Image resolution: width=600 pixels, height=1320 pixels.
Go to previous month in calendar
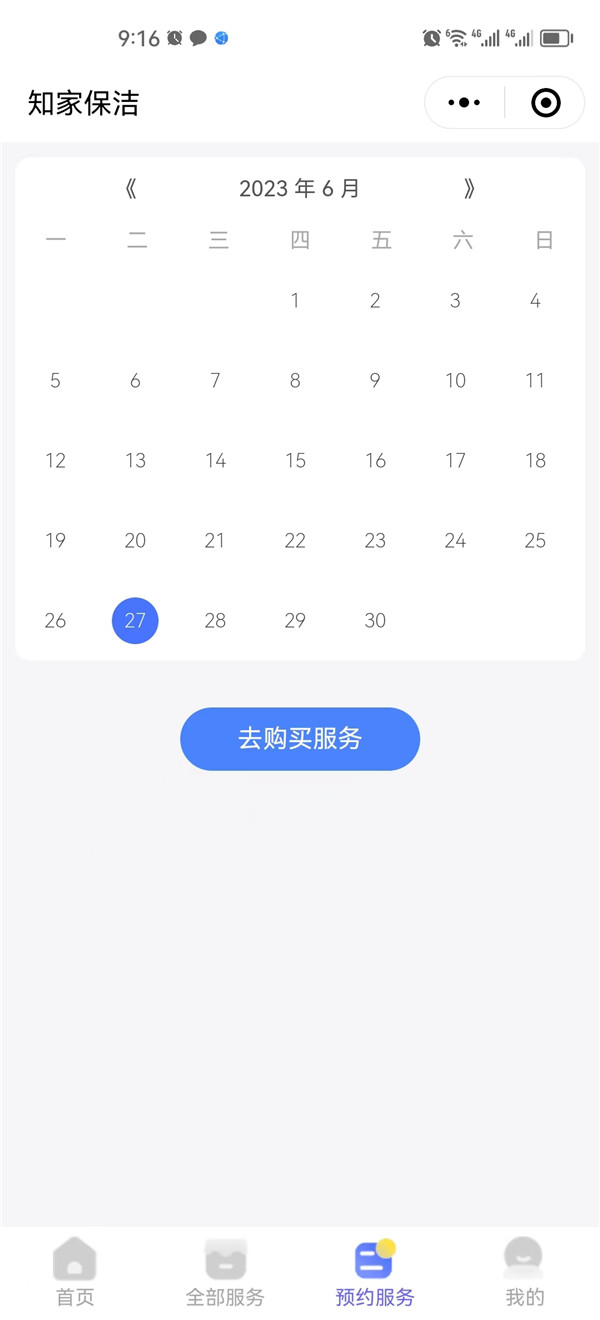(x=131, y=189)
